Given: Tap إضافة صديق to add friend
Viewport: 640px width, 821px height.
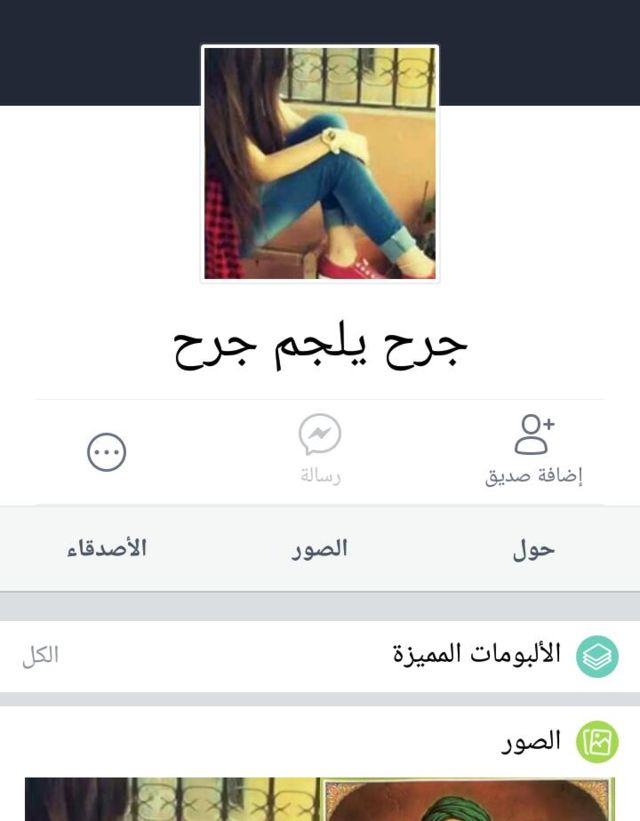Looking at the screenshot, I should (x=534, y=450).
